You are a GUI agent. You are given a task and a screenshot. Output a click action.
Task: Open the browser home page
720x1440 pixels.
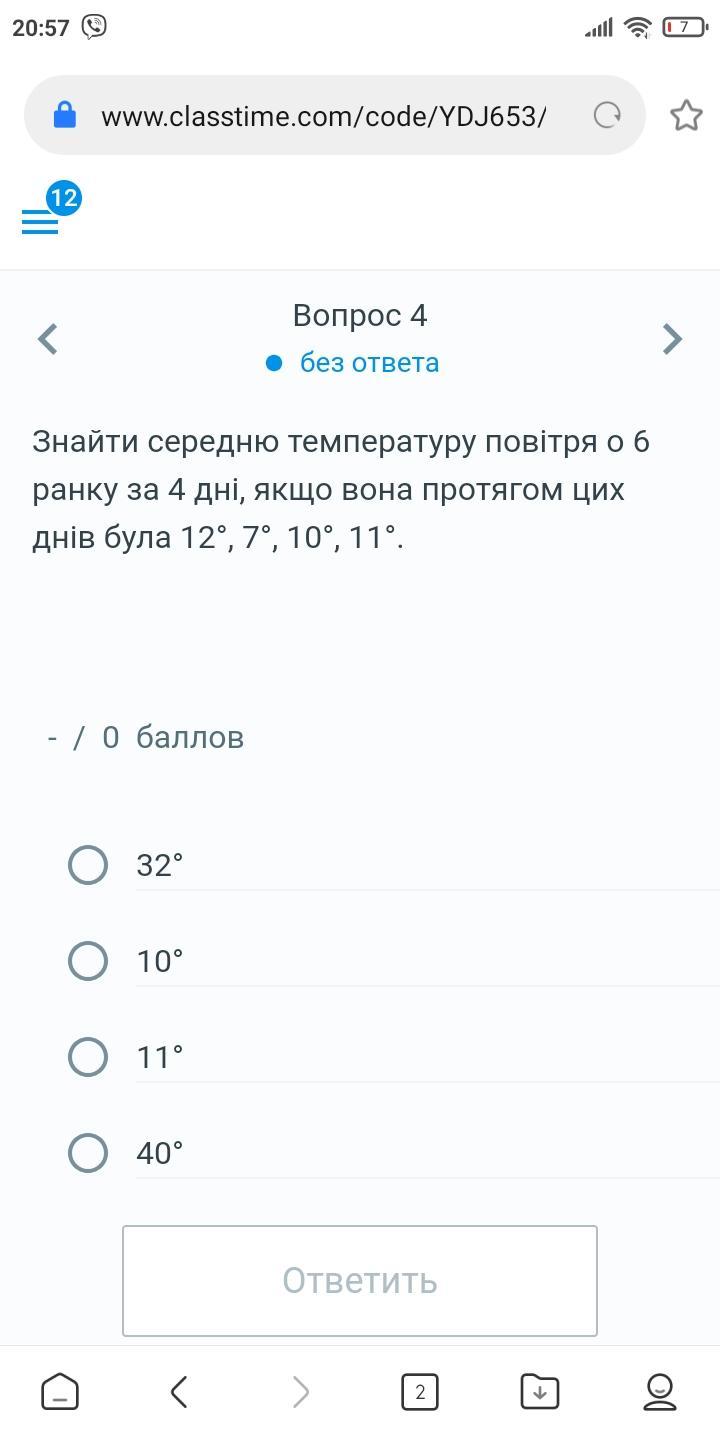(60, 1391)
